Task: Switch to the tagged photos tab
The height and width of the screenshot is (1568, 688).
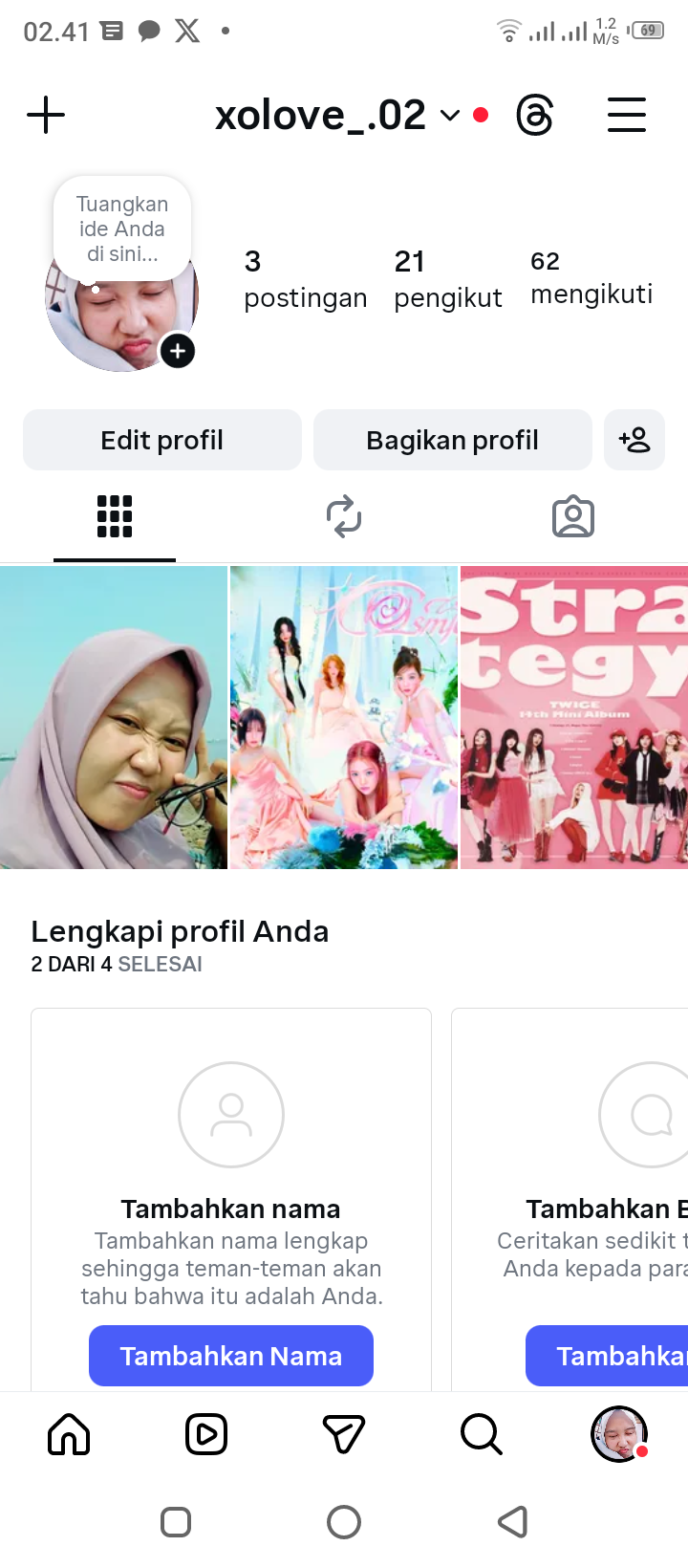Action: (573, 517)
